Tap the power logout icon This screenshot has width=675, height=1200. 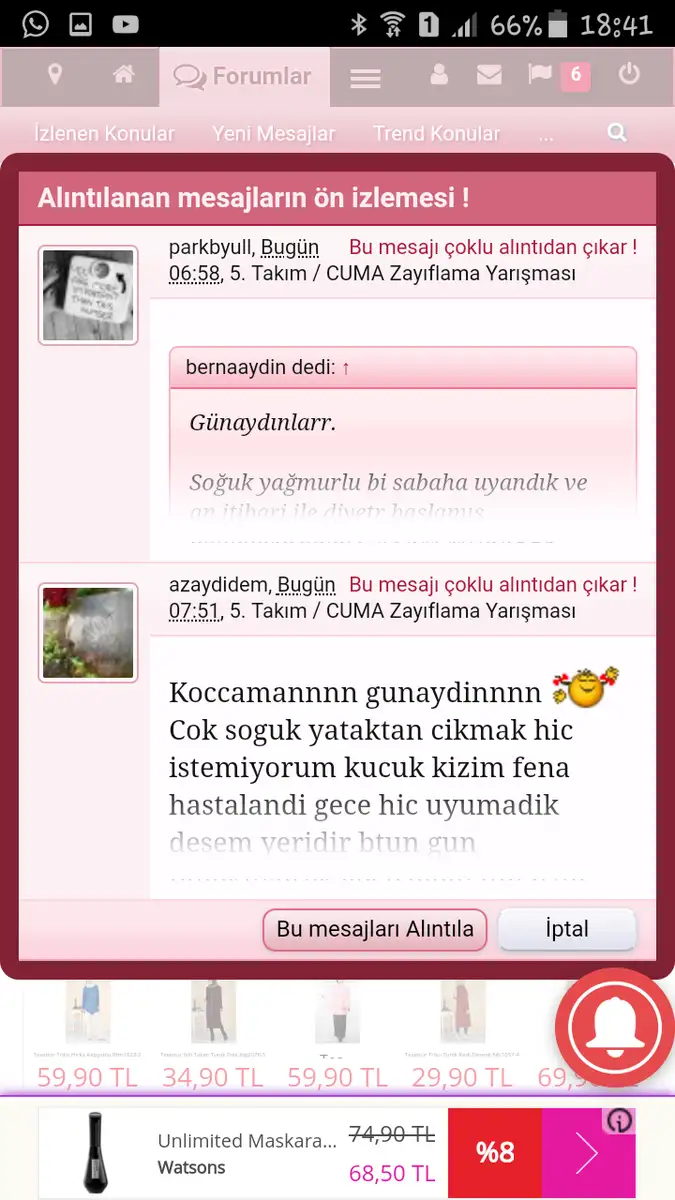629,74
